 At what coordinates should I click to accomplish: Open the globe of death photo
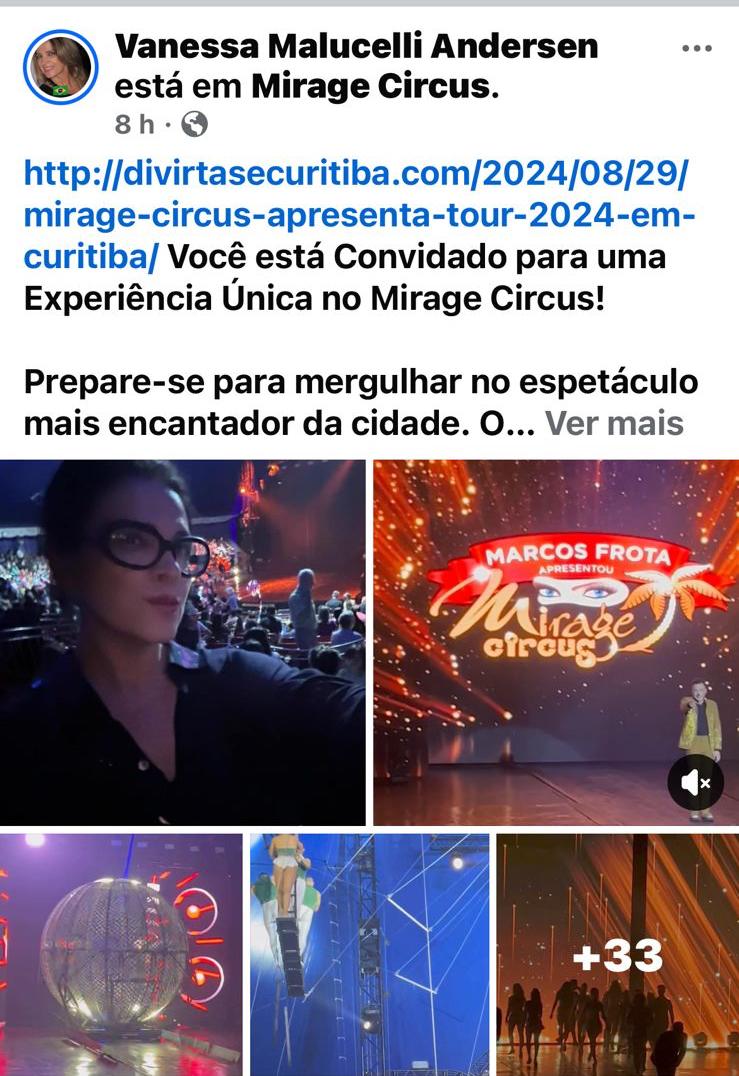click(121, 954)
